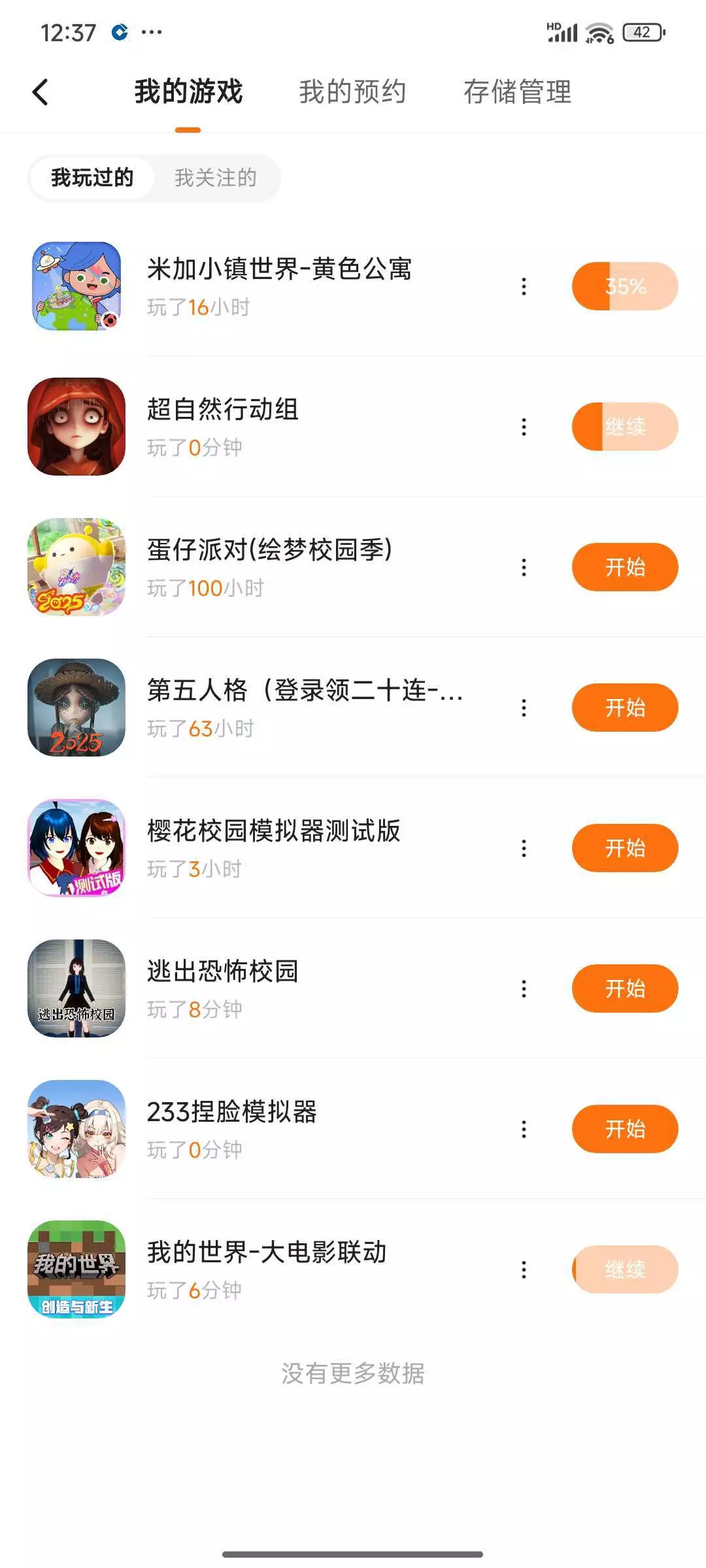The width and height of the screenshot is (706, 1568).
Task: Select the 我关注的 segment
Action: pos(215,178)
